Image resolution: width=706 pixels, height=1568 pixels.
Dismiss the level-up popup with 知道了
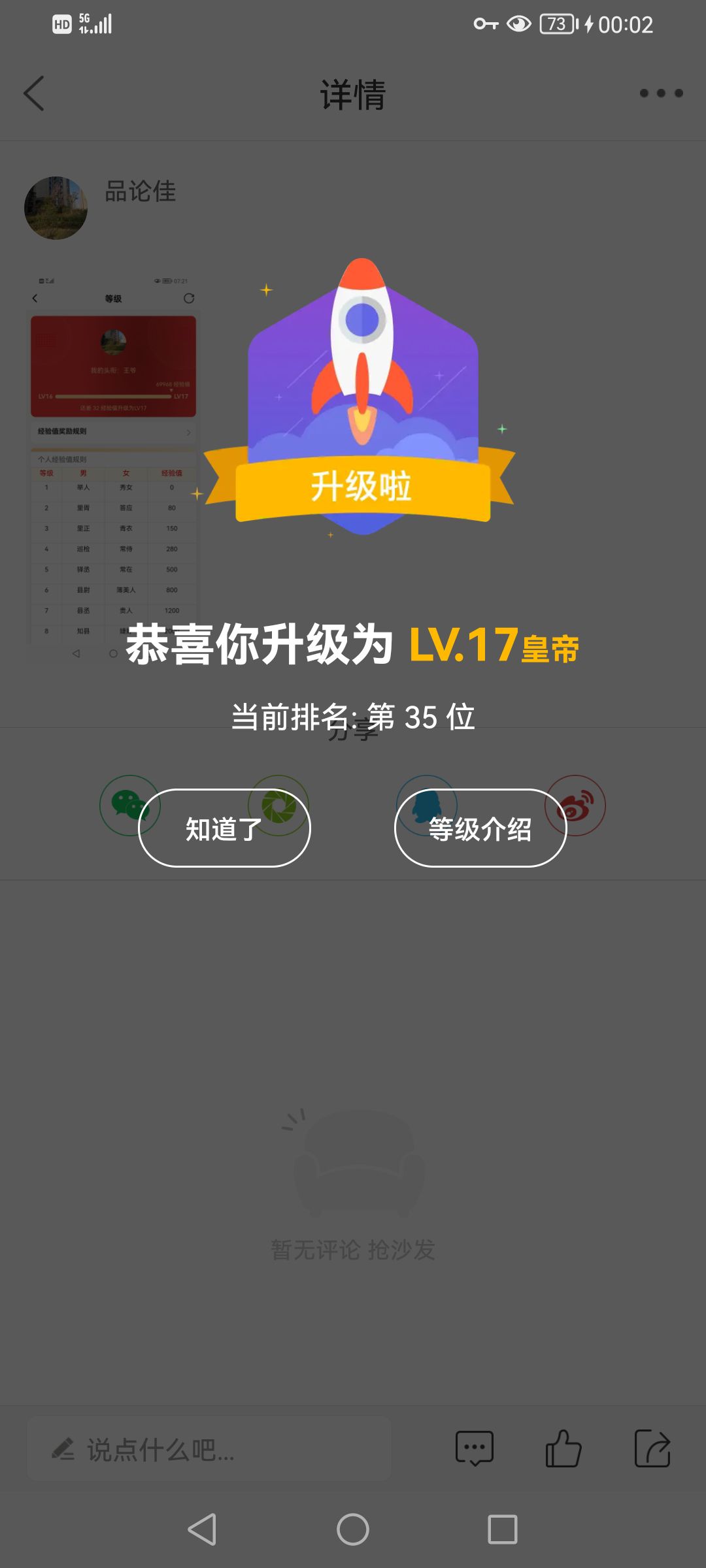tap(224, 828)
